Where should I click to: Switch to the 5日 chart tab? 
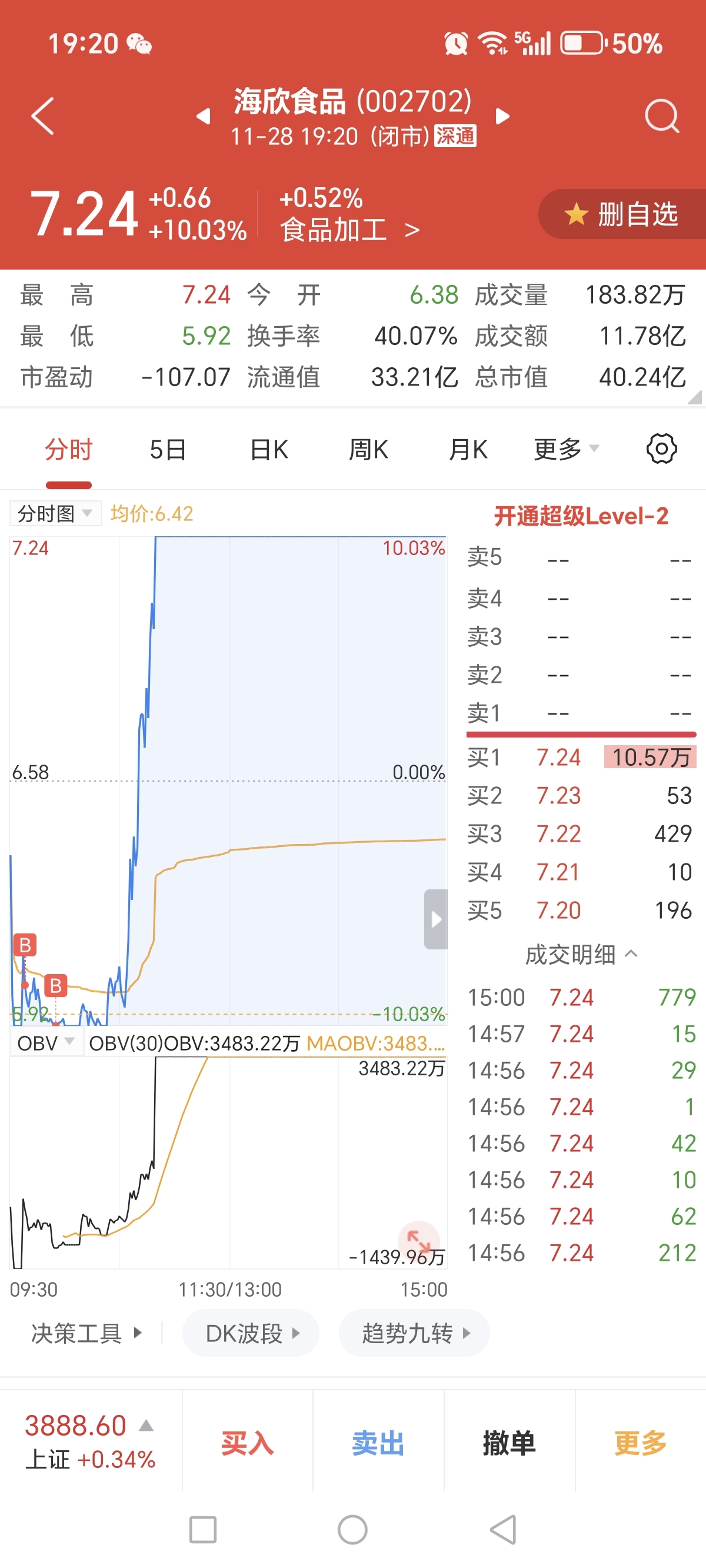pyautogui.click(x=167, y=450)
